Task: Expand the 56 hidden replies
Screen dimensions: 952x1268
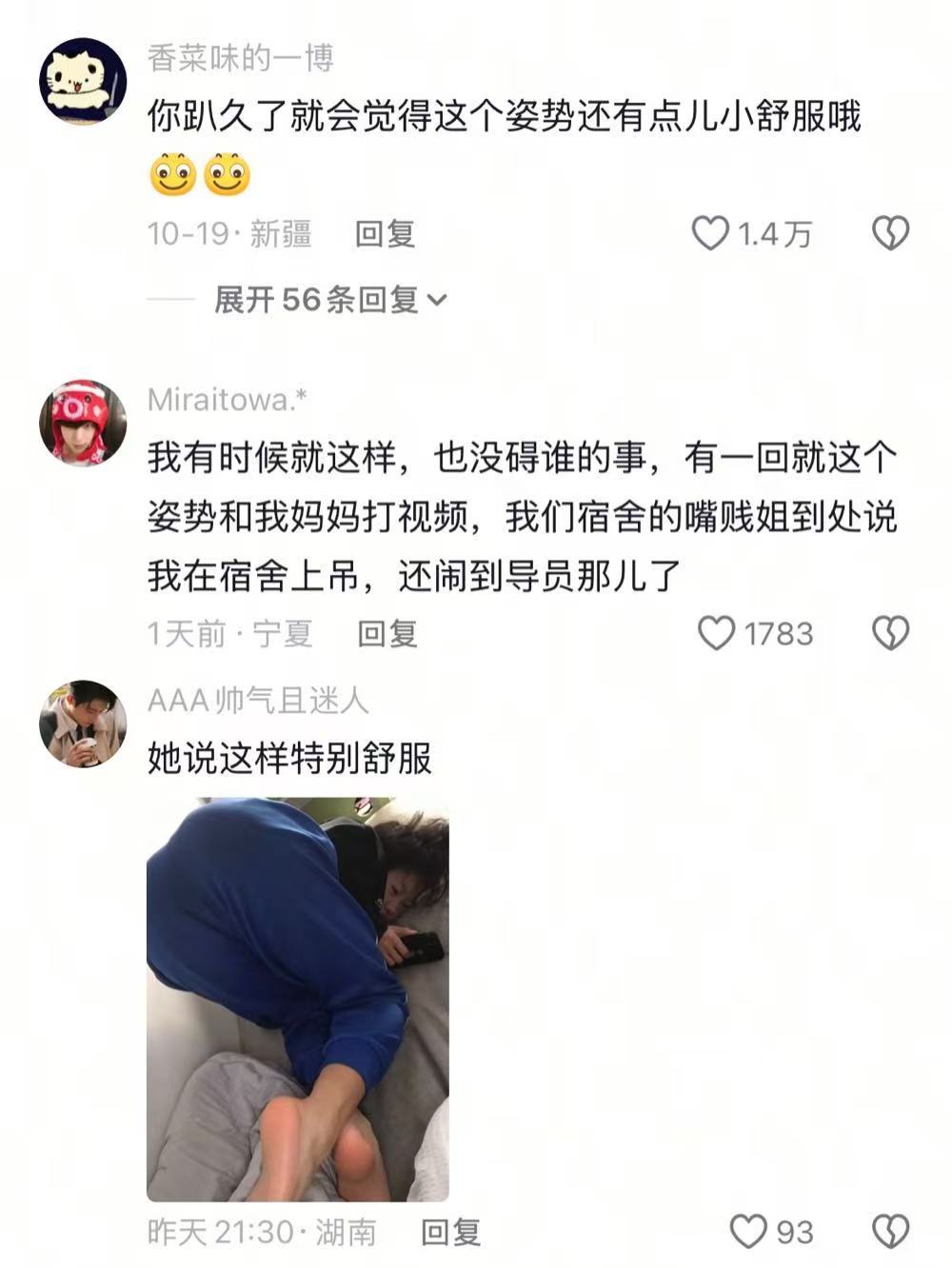Action: pyautogui.click(x=314, y=298)
